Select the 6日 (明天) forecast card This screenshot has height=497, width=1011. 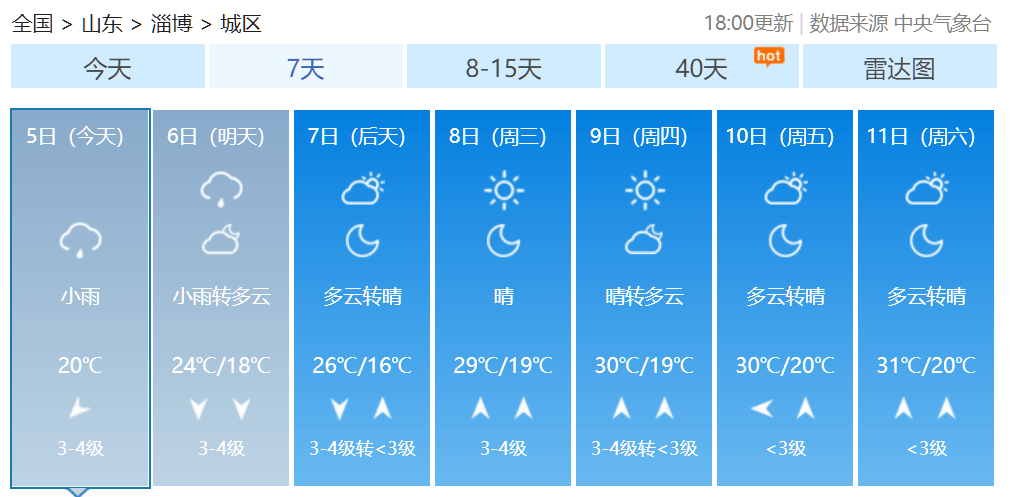tap(220, 297)
